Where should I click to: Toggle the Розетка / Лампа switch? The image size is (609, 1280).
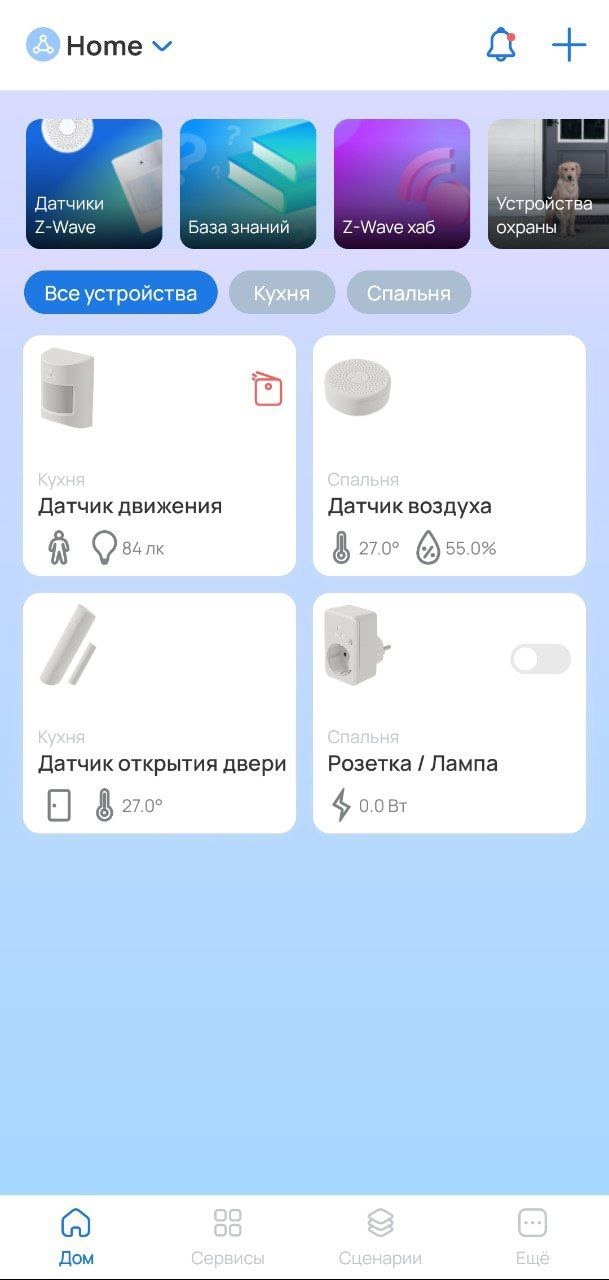tap(540, 659)
